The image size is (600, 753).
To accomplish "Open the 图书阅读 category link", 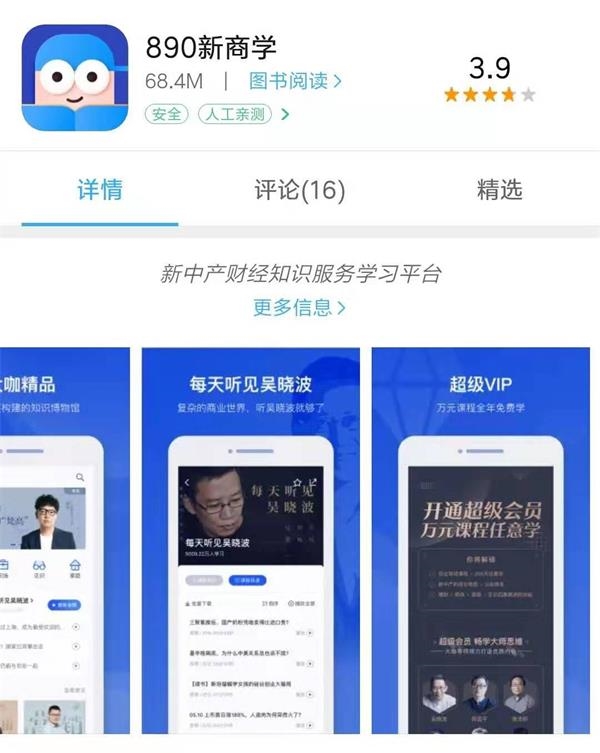I will [x=295, y=81].
